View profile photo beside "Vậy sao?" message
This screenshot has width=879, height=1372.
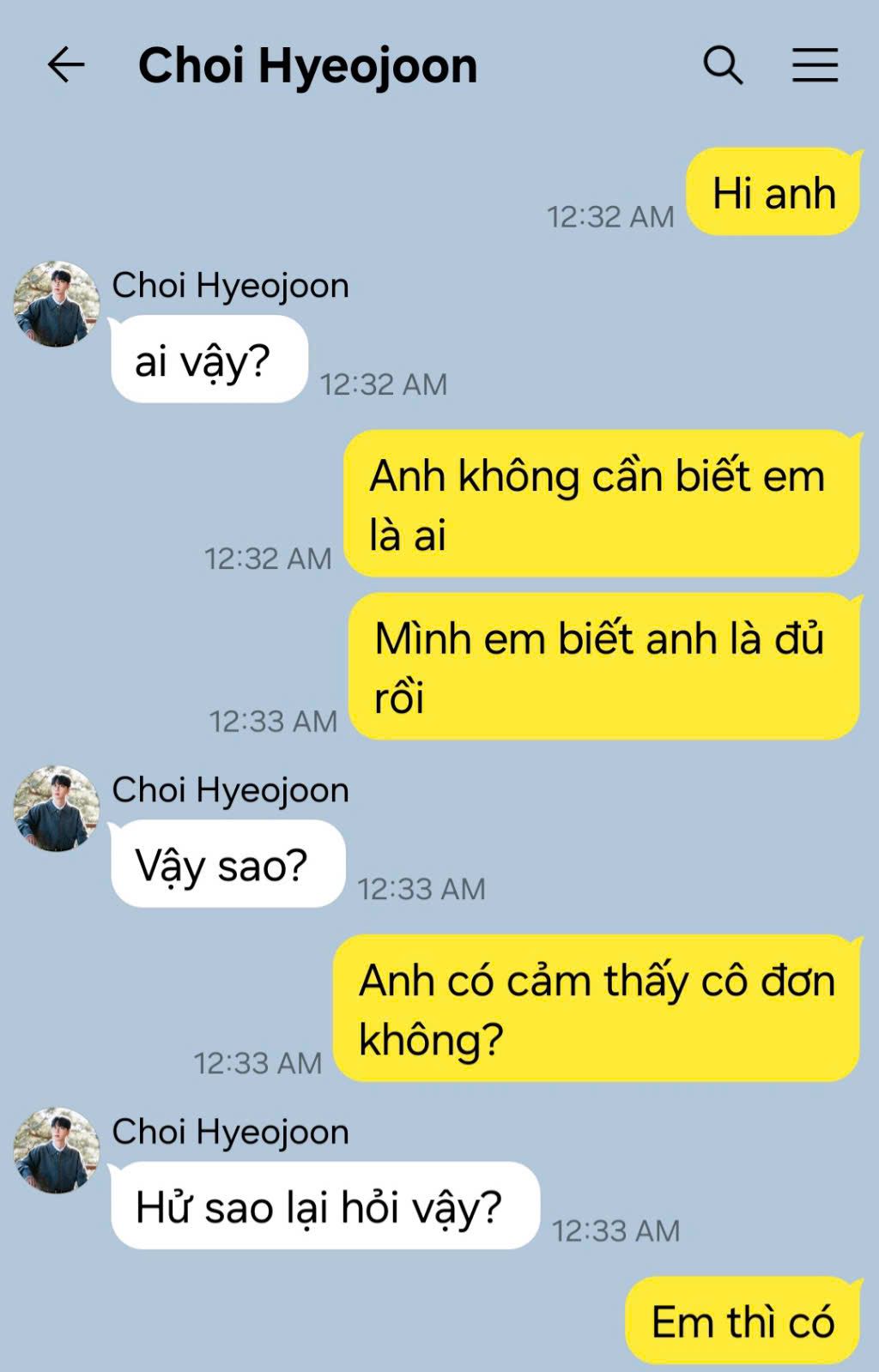[57, 809]
